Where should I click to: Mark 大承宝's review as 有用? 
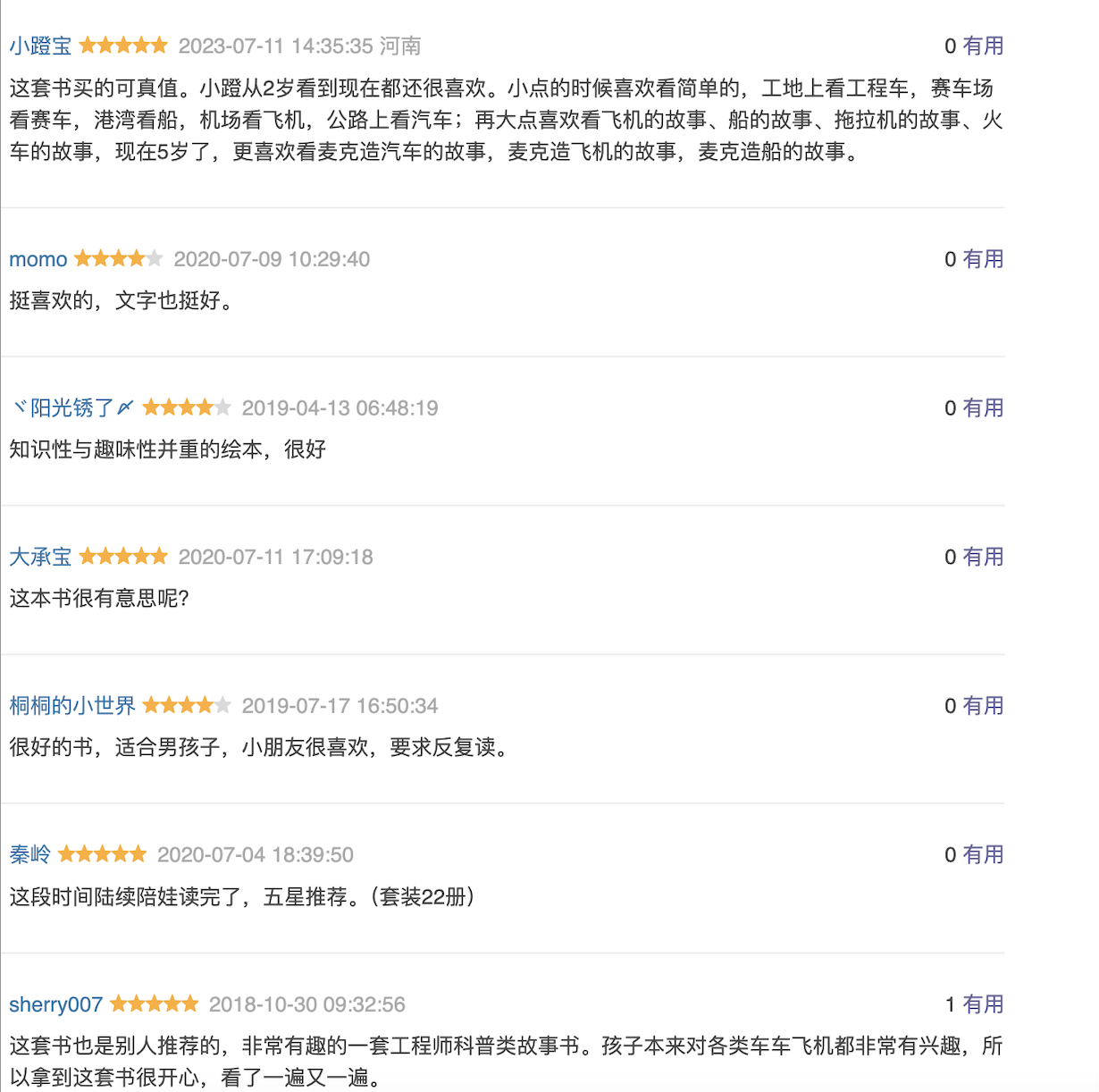pos(983,557)
